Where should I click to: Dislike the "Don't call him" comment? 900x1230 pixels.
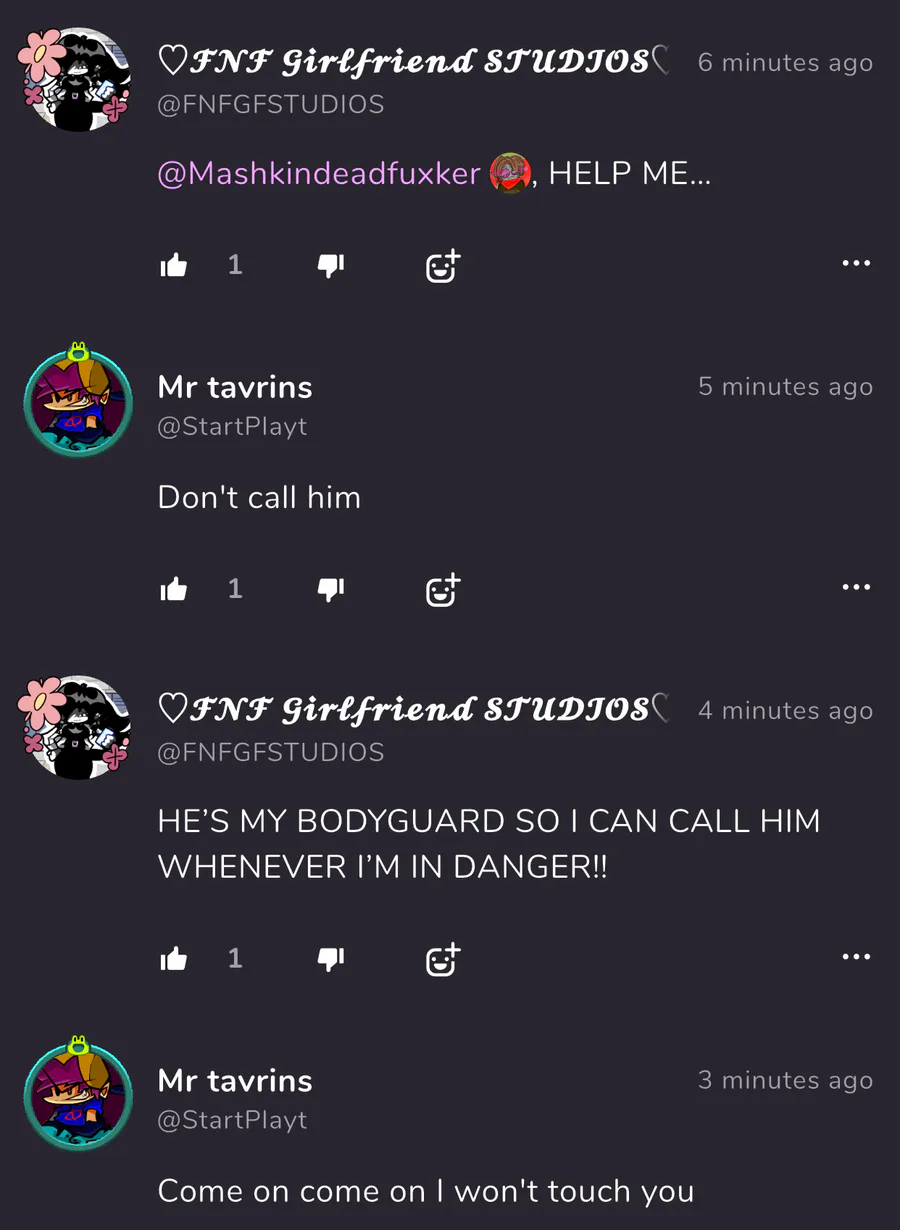pyautogui.click(x=331, y=589)
